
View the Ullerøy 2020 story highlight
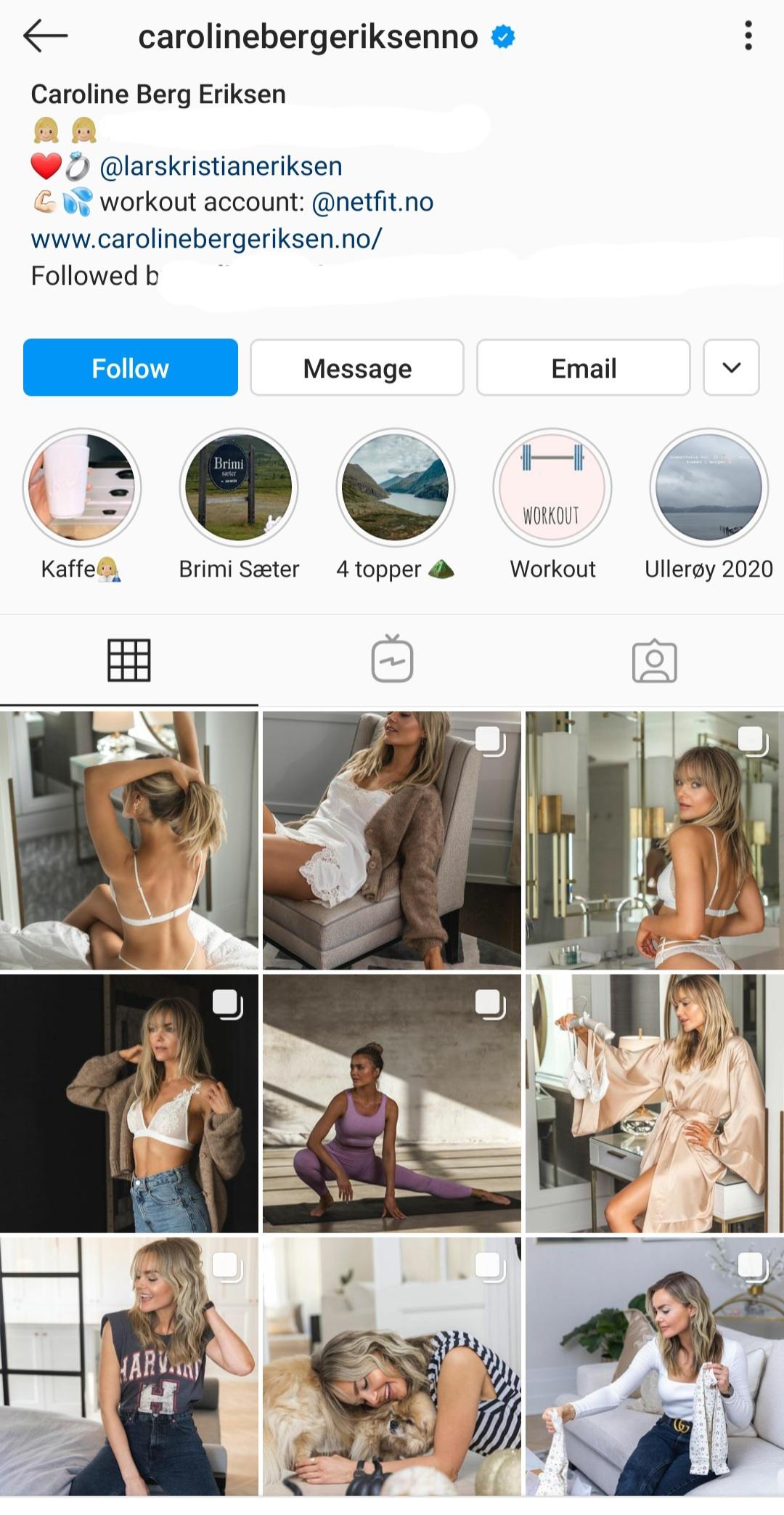[x=709, y=487]
